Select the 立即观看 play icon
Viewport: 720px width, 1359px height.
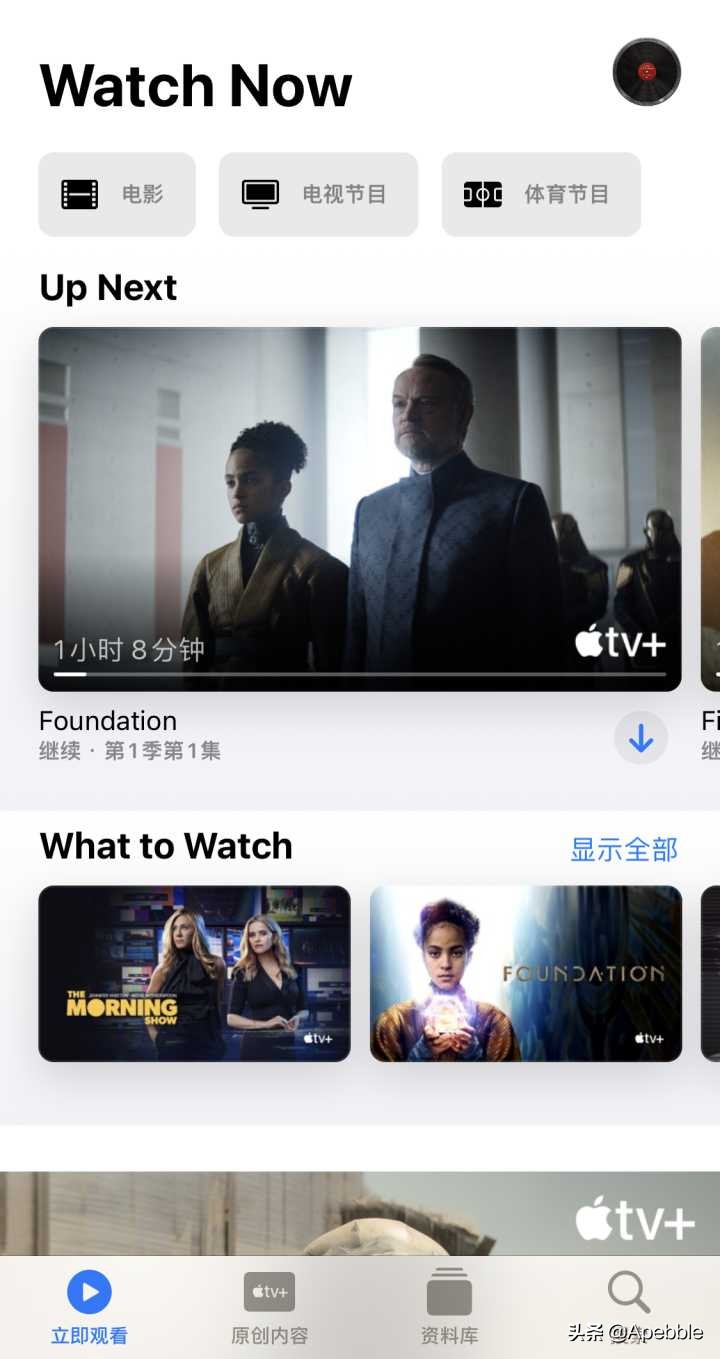(89, 1291)
